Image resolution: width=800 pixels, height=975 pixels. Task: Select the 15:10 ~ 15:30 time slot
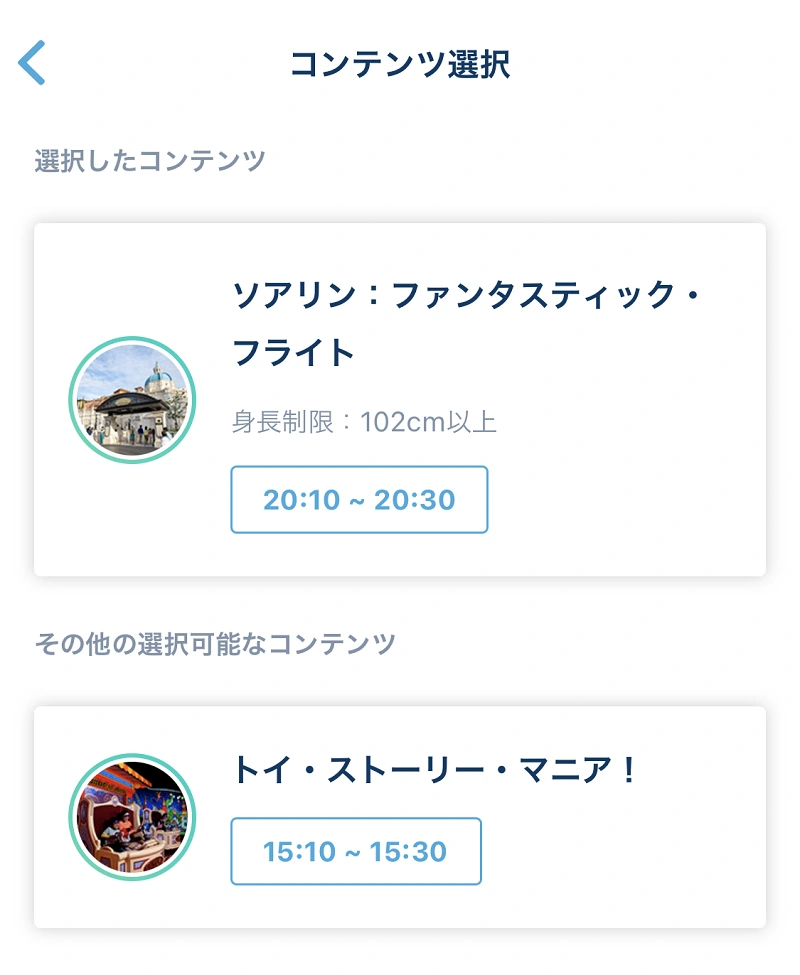pos(354,852)
